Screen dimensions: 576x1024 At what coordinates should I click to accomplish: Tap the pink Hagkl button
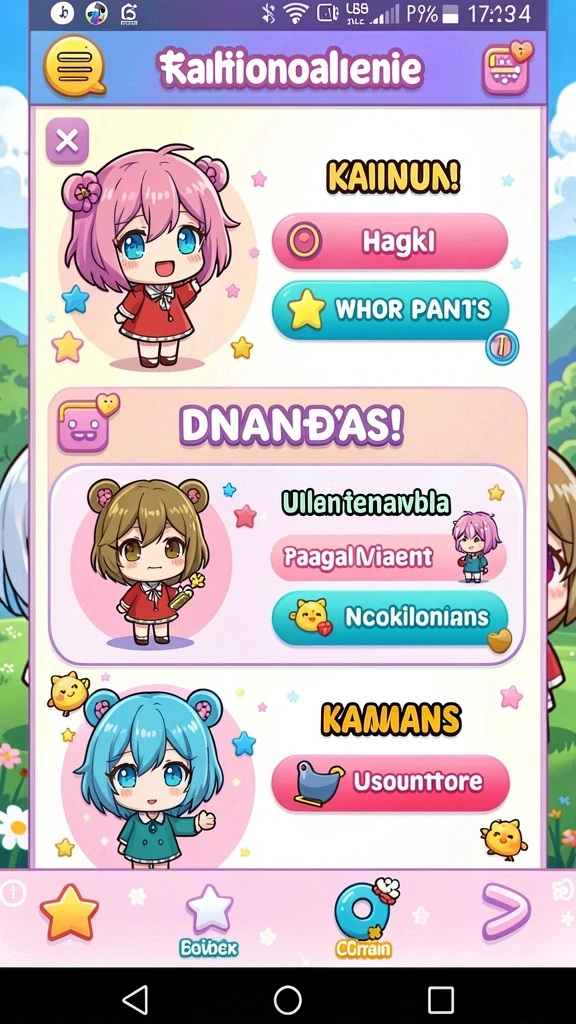(x=390, y=242)
